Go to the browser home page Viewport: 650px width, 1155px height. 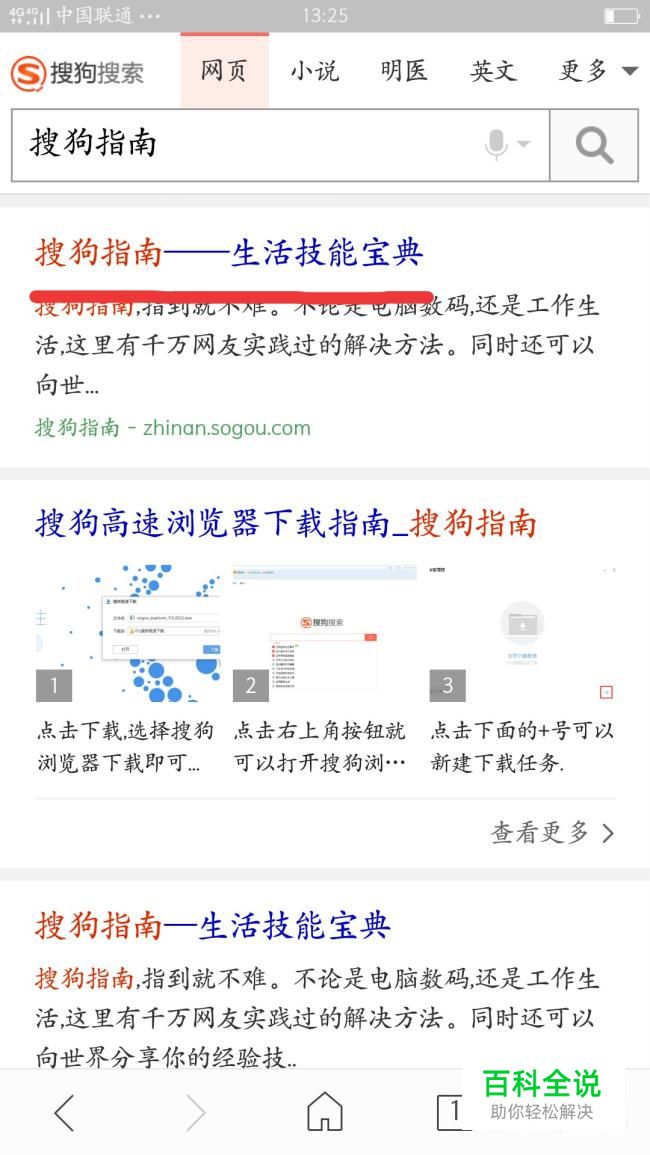pos(324,1112)
